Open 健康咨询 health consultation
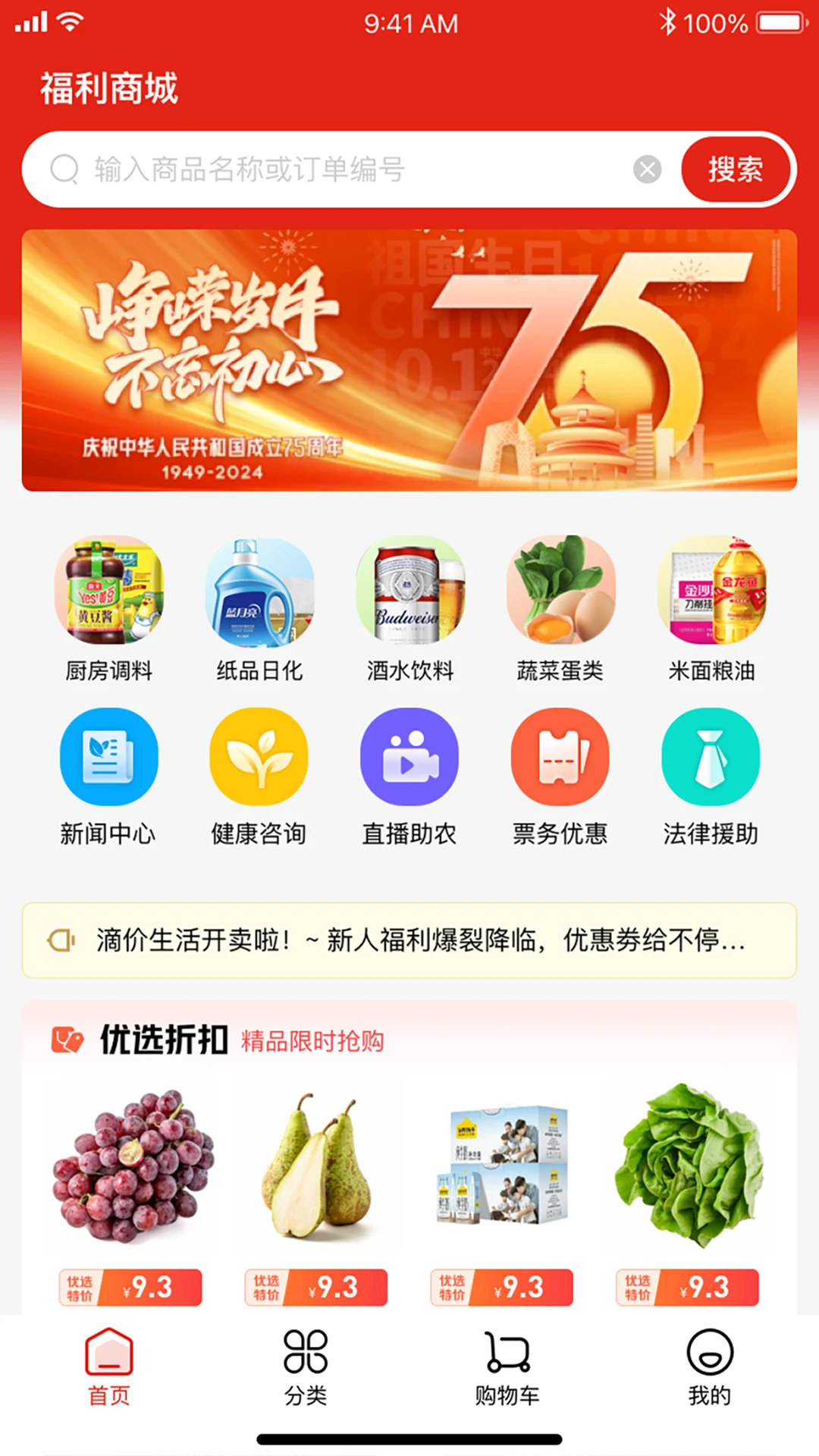Image resolution: width=819 pixels, height=1456 pixels. tap(259, 775)
